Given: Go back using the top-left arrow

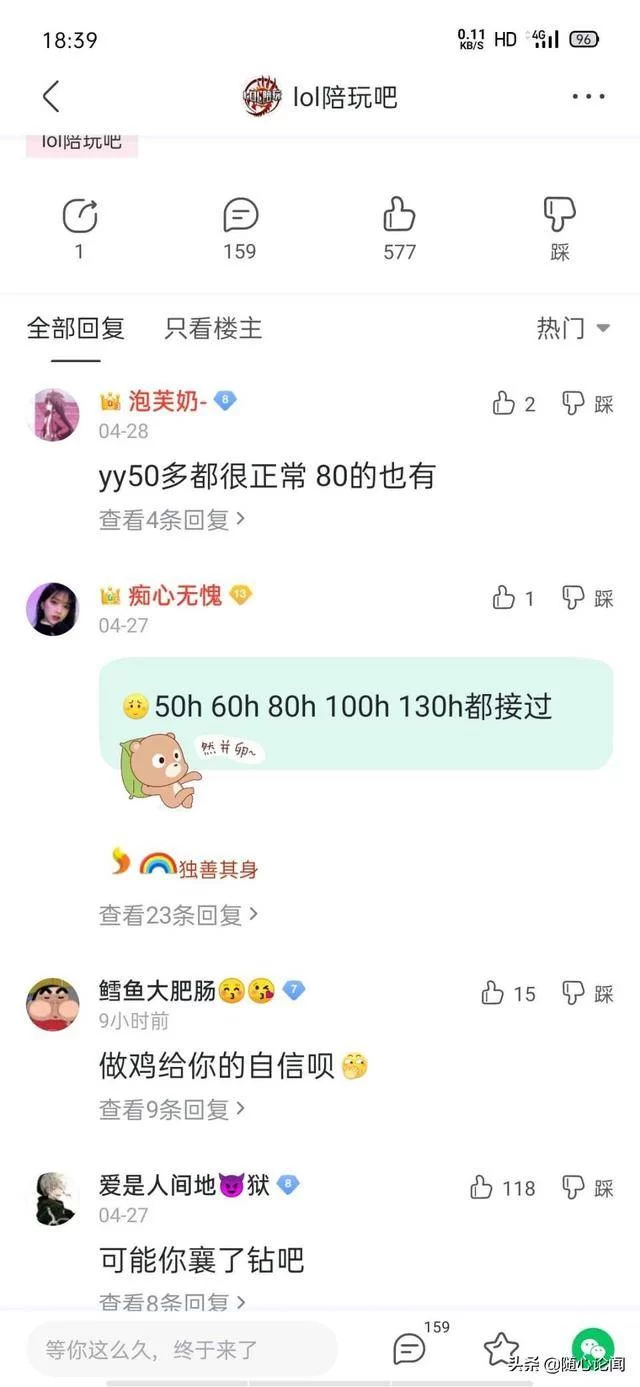Looking at the screenshot, I should [x=52, y=97].
